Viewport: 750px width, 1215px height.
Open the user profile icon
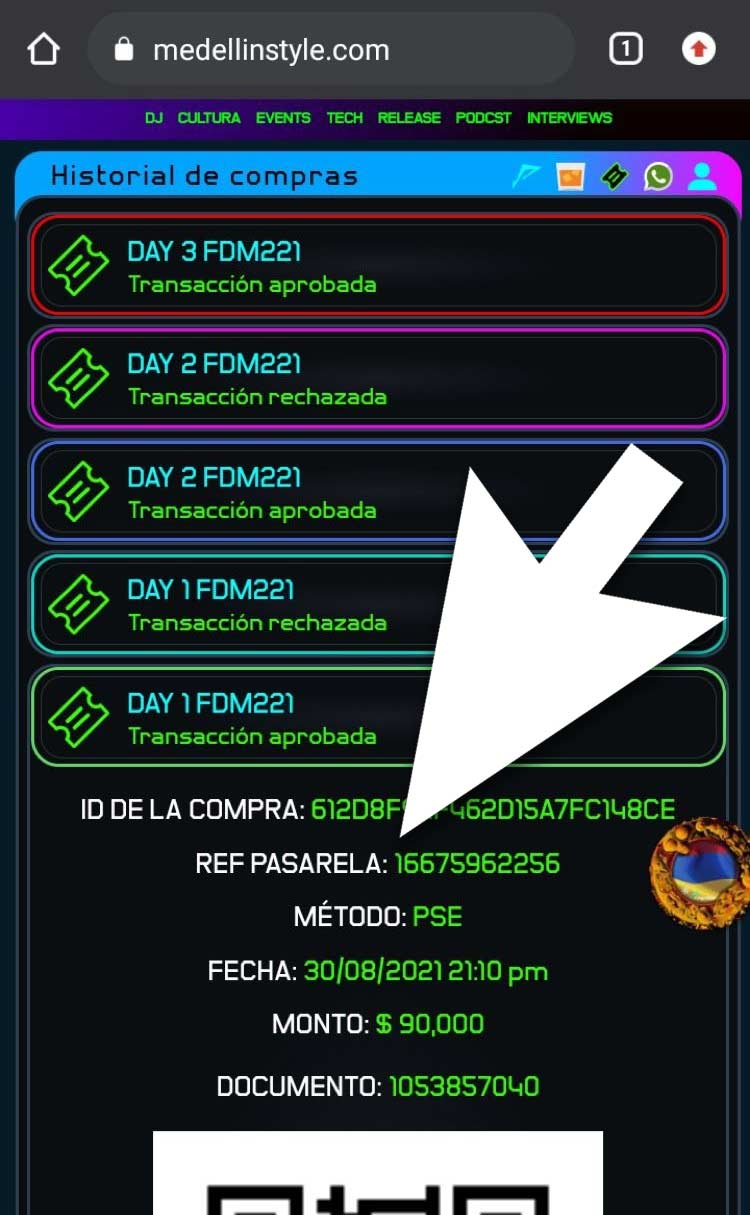pyautogui.click(x=703, y=177)
